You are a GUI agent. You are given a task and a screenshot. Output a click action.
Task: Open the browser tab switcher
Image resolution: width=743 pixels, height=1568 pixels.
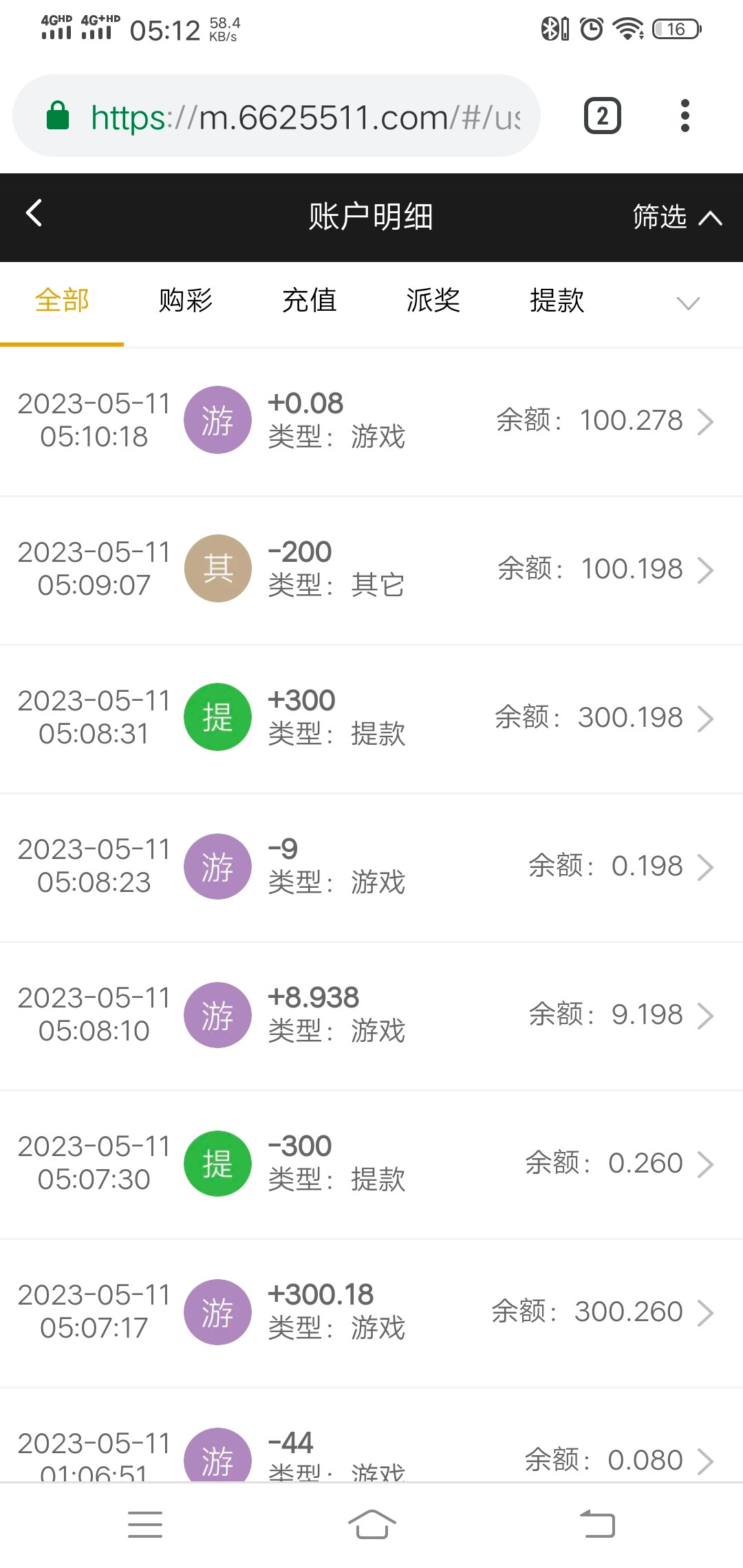pos(602,116)
